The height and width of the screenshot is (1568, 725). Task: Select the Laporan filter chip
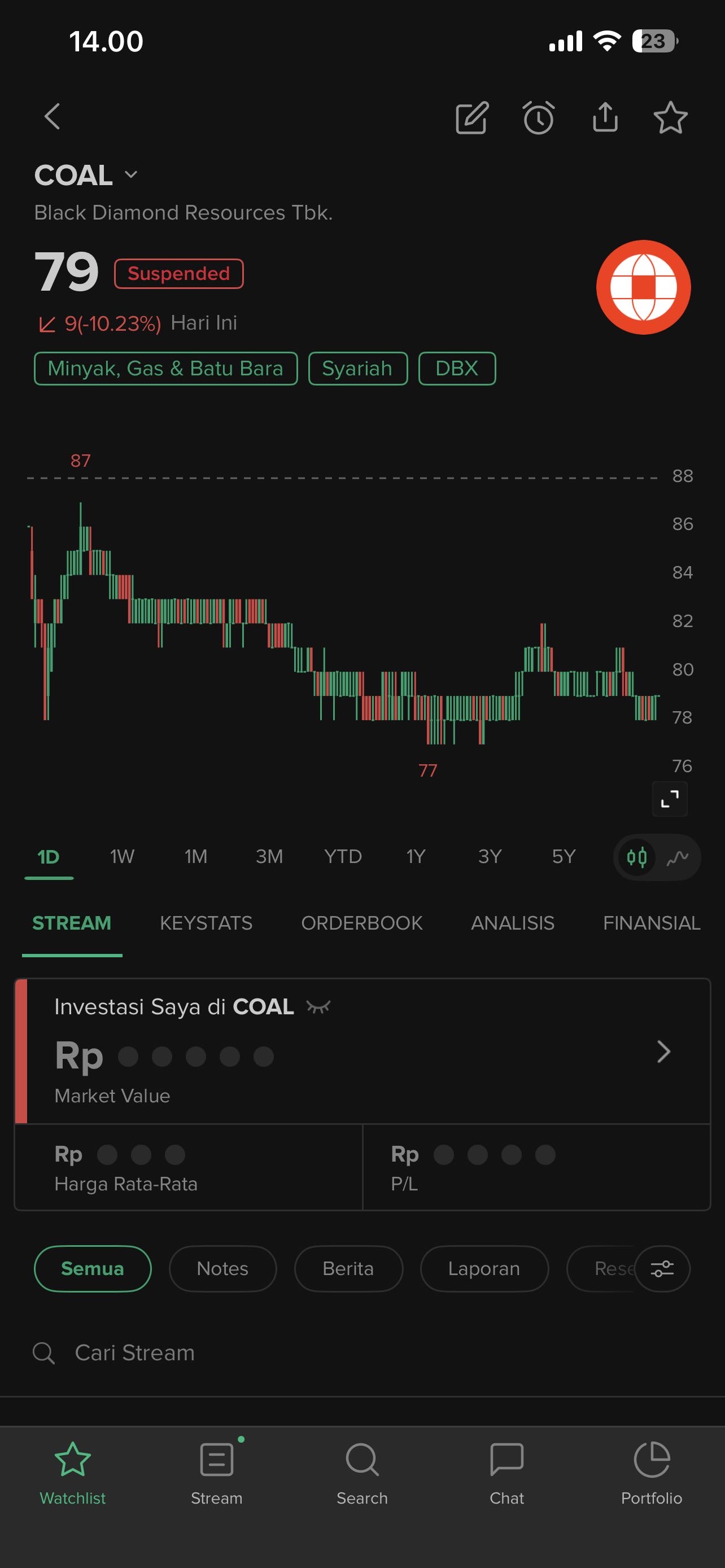[484, 1268]
